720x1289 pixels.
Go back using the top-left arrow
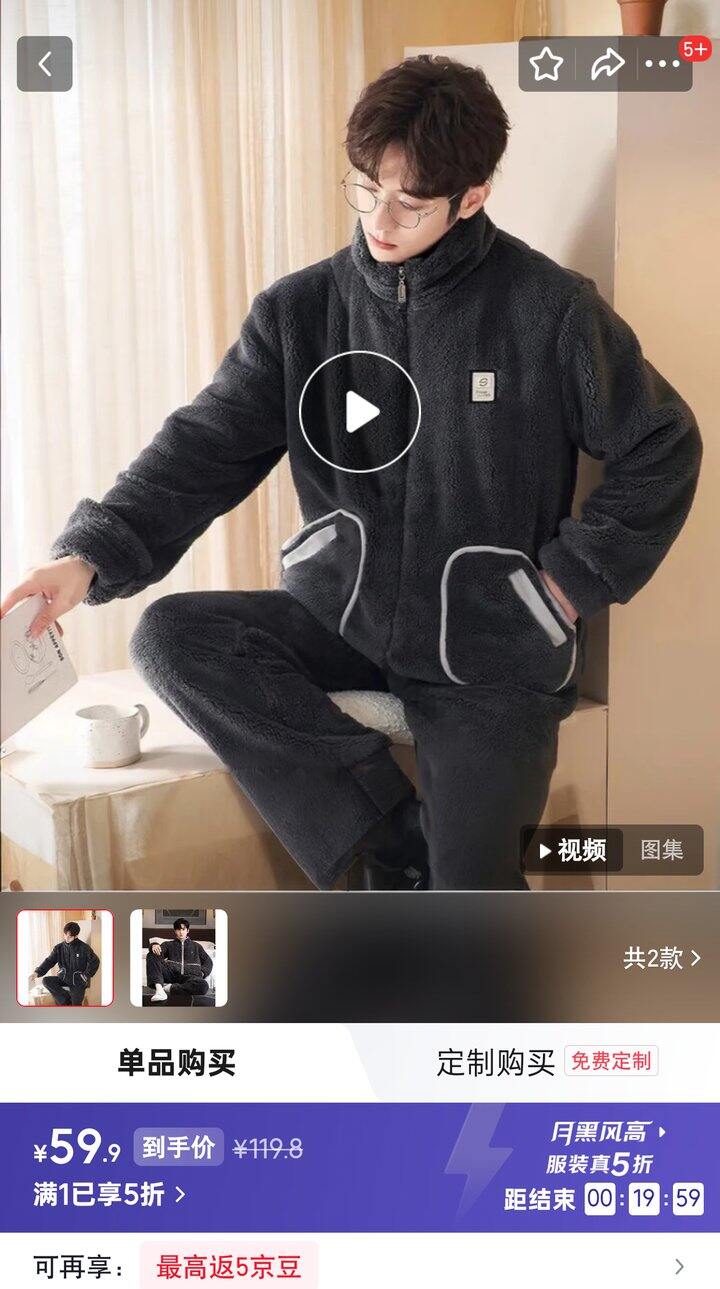[45, 64]
